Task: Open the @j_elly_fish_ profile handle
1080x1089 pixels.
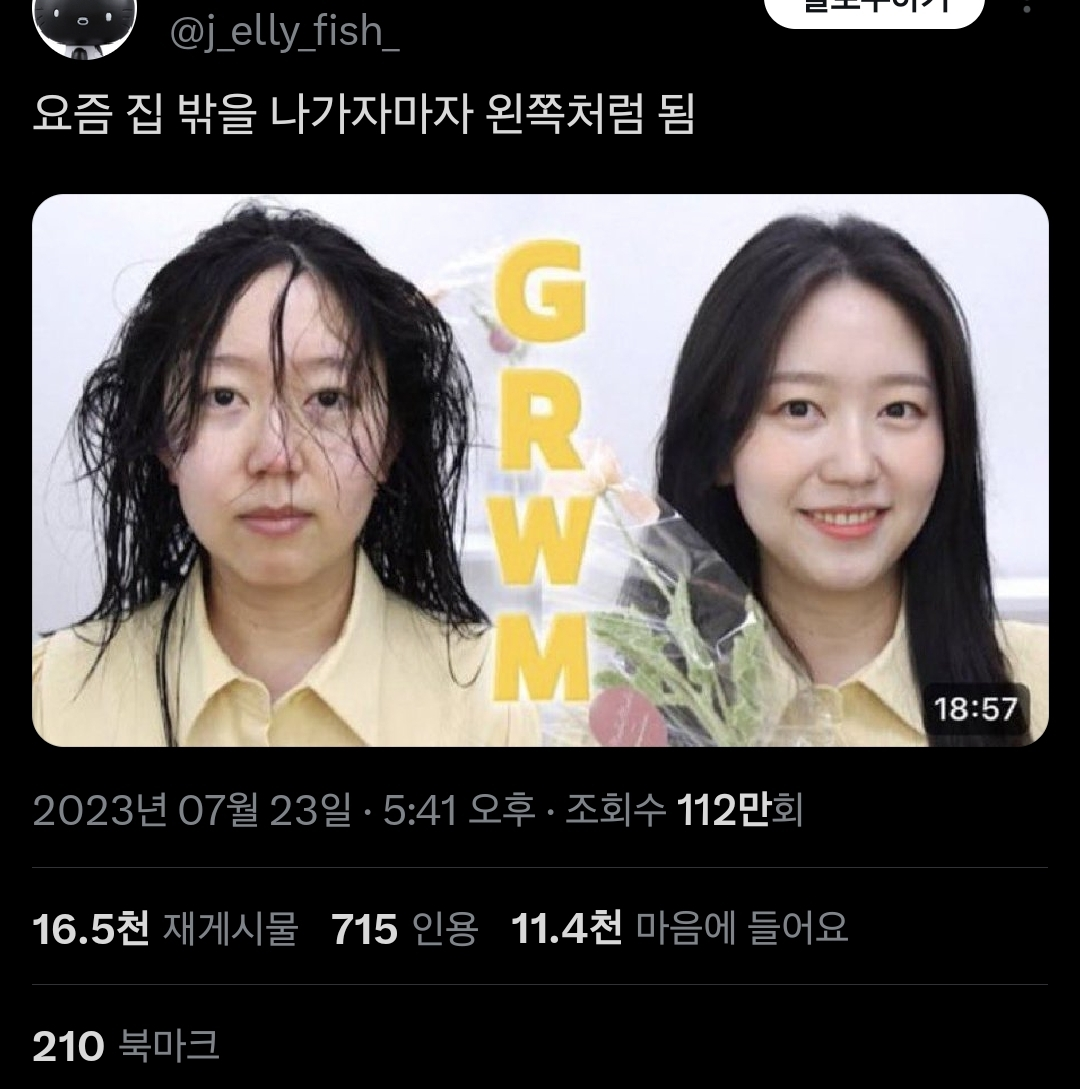Action: (x=284, y=33)
